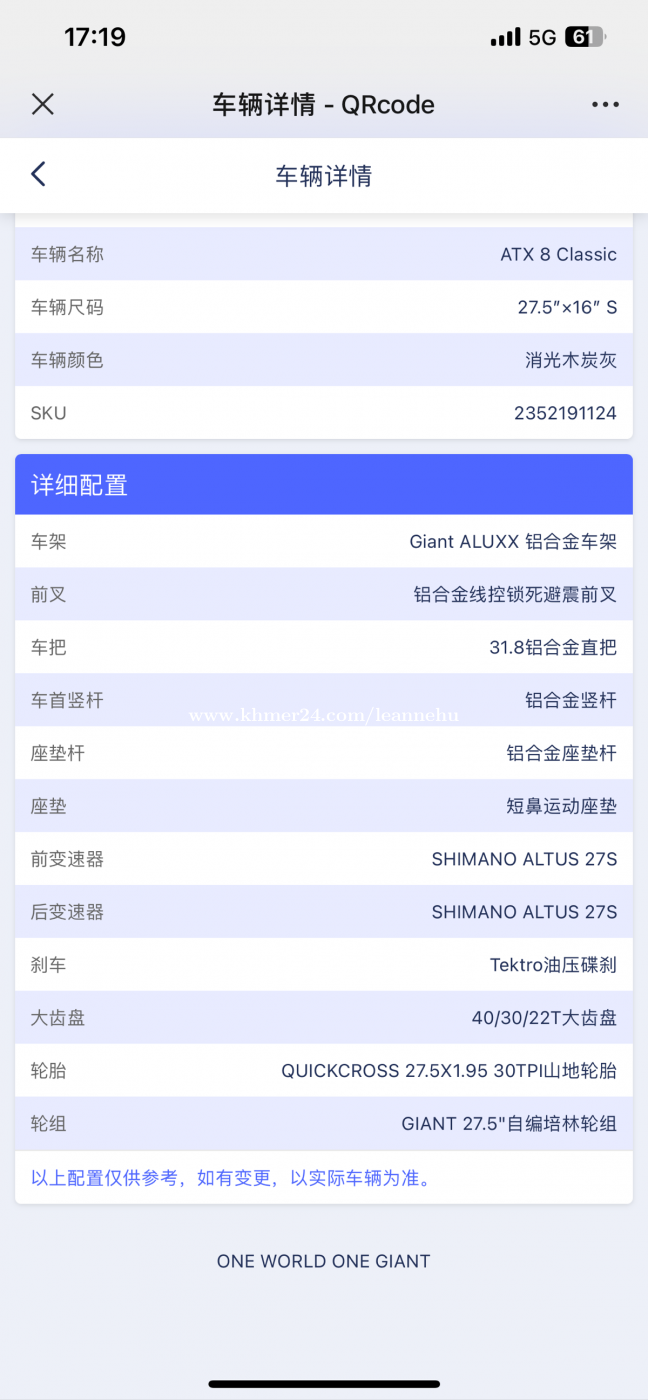Close the QRcode mini program page
This screenshot has height=1400, width=648.
tap(42, 104)
